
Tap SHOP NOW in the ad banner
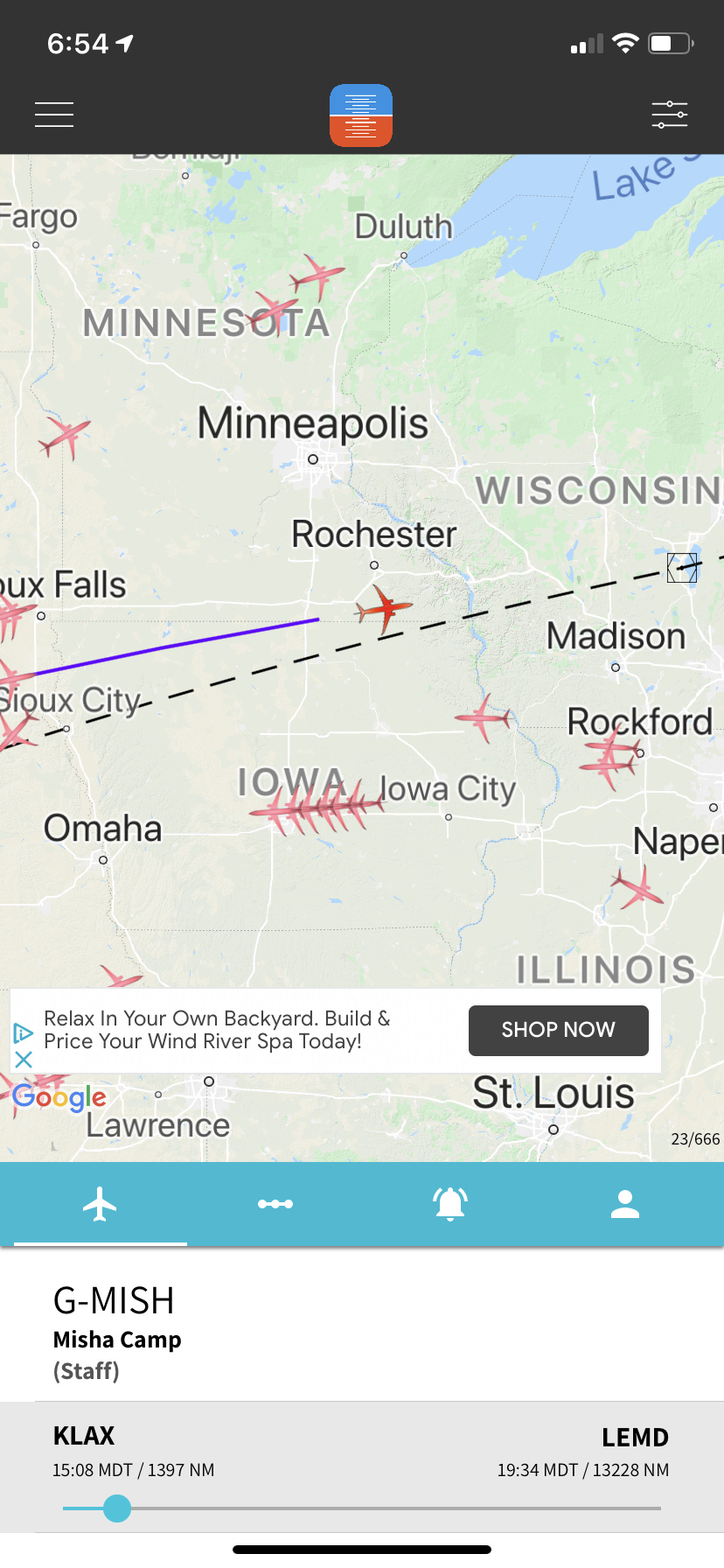(558, 1030)
